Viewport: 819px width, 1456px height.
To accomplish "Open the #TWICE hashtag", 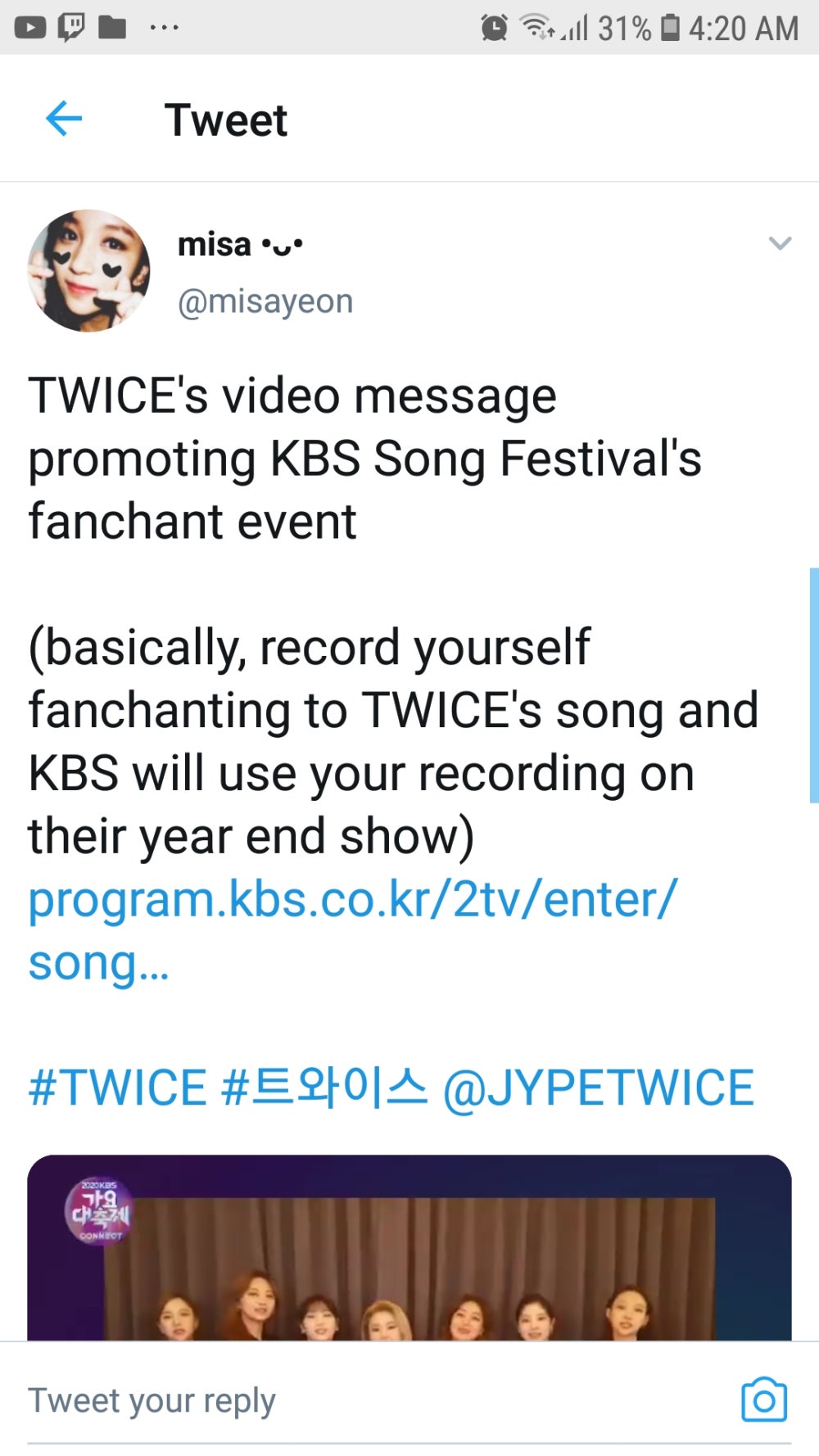I will coord(117,1088).
